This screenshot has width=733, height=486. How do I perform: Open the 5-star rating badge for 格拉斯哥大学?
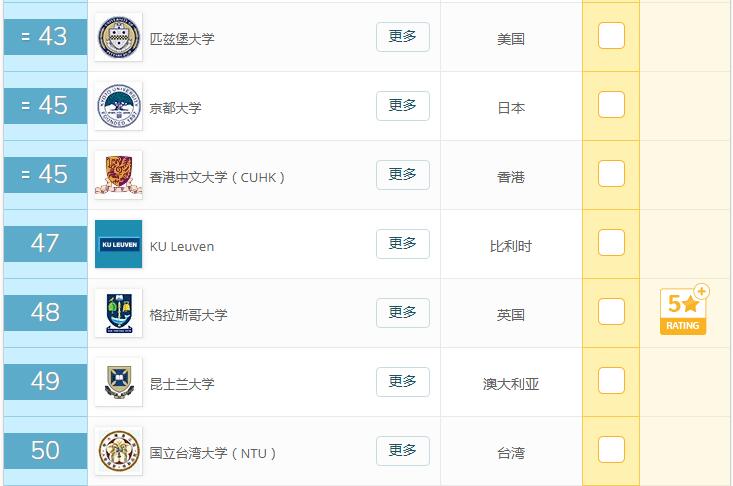(x=684, y=312)
